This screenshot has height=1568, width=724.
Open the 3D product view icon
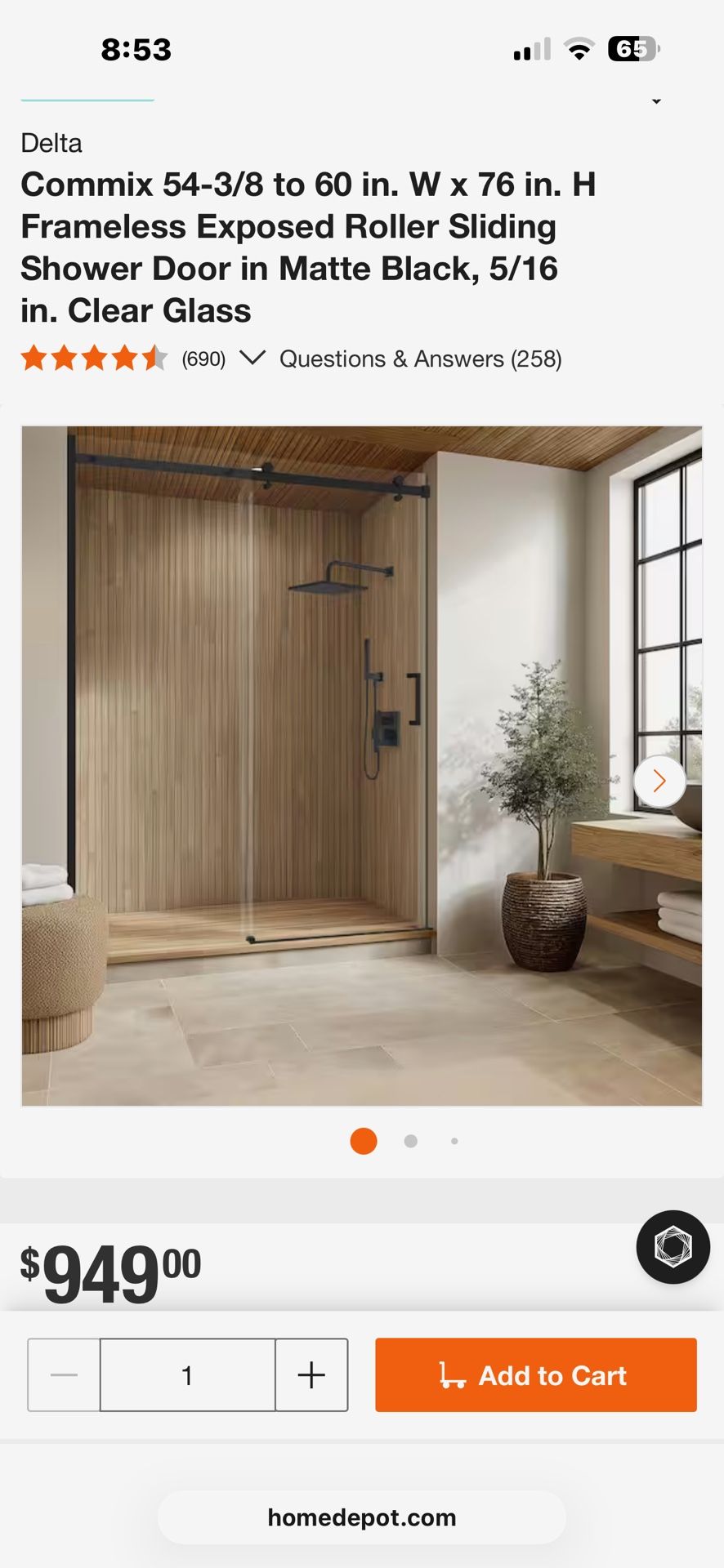click(x=672, y=1248)
